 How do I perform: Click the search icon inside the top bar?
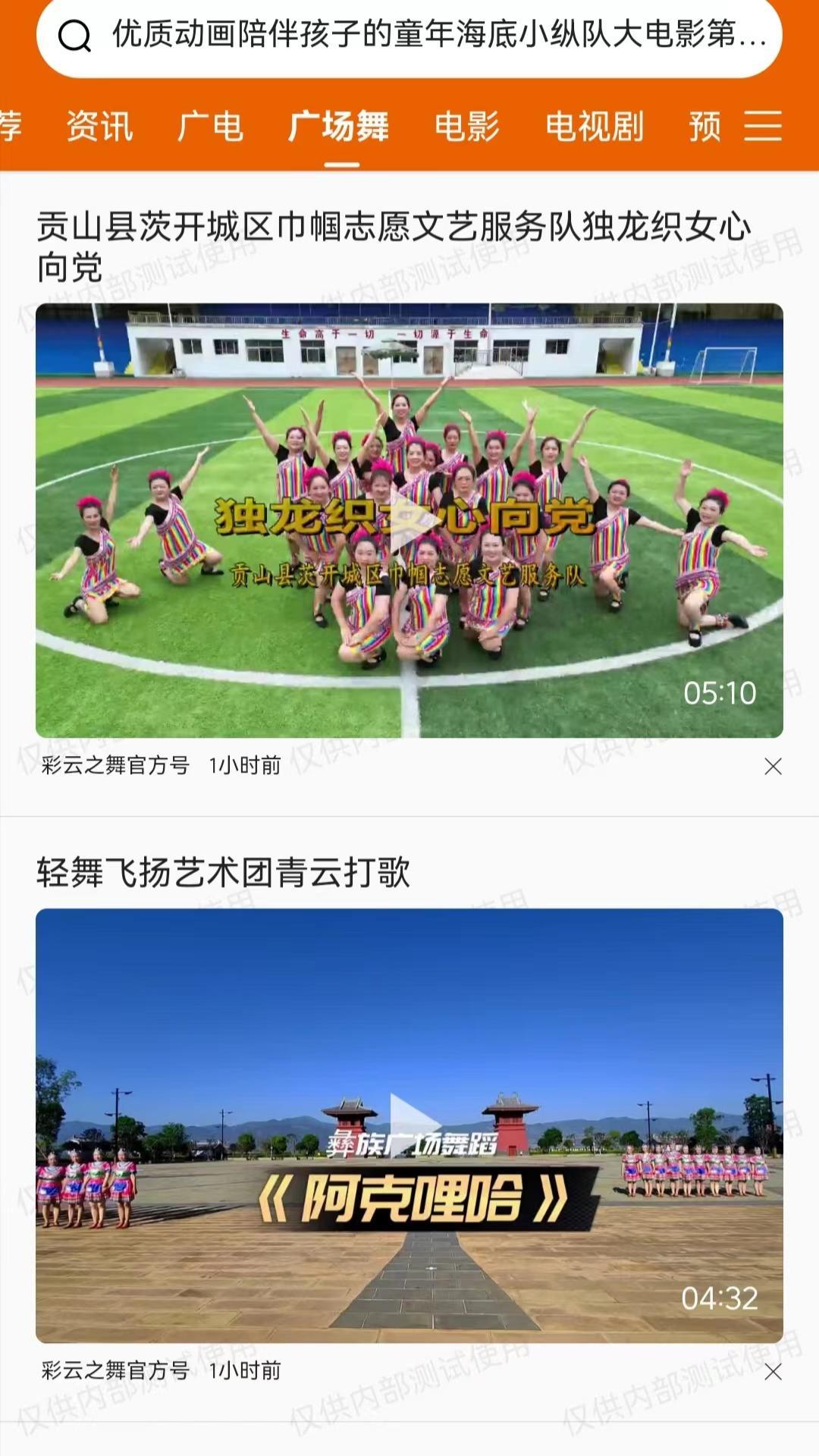73,34
